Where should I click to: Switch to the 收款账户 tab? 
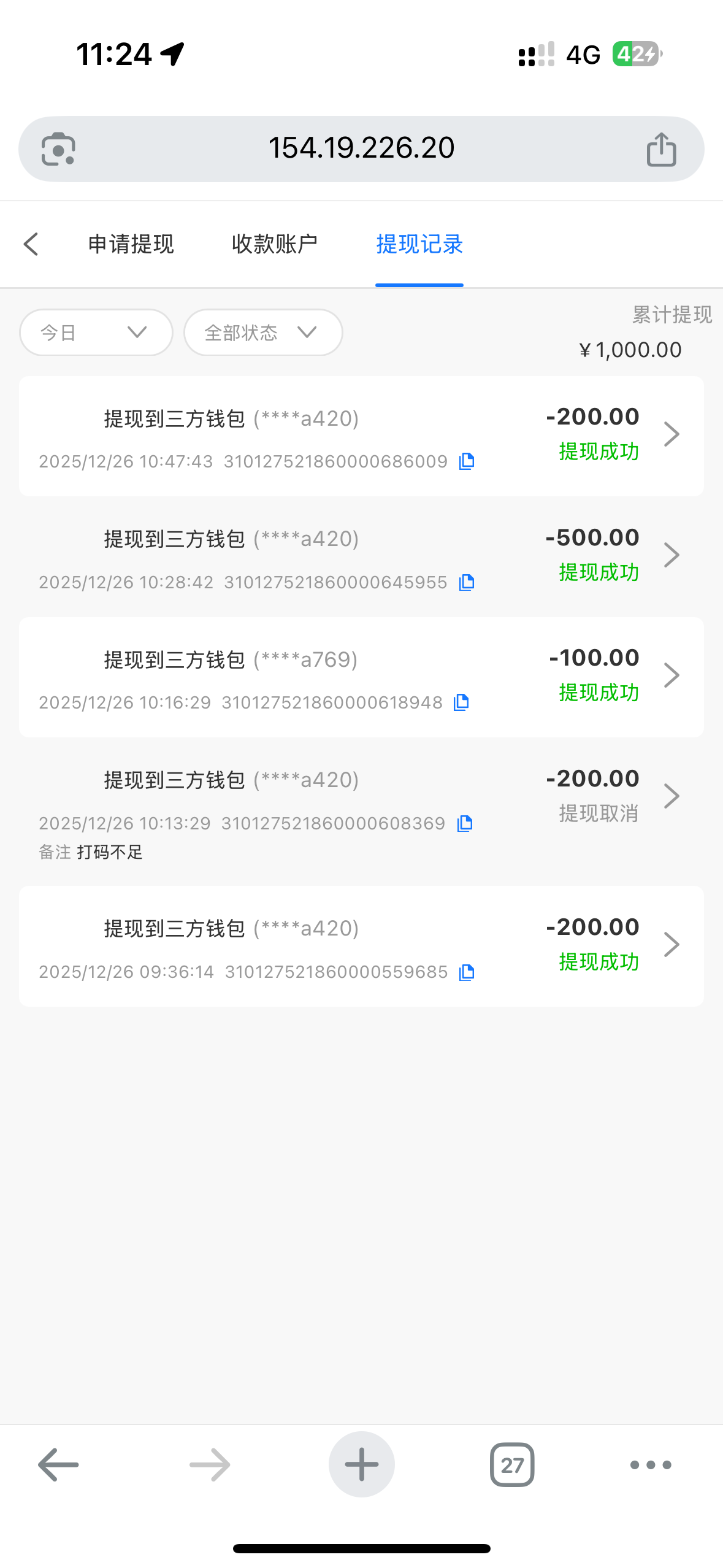click(274, 244)
